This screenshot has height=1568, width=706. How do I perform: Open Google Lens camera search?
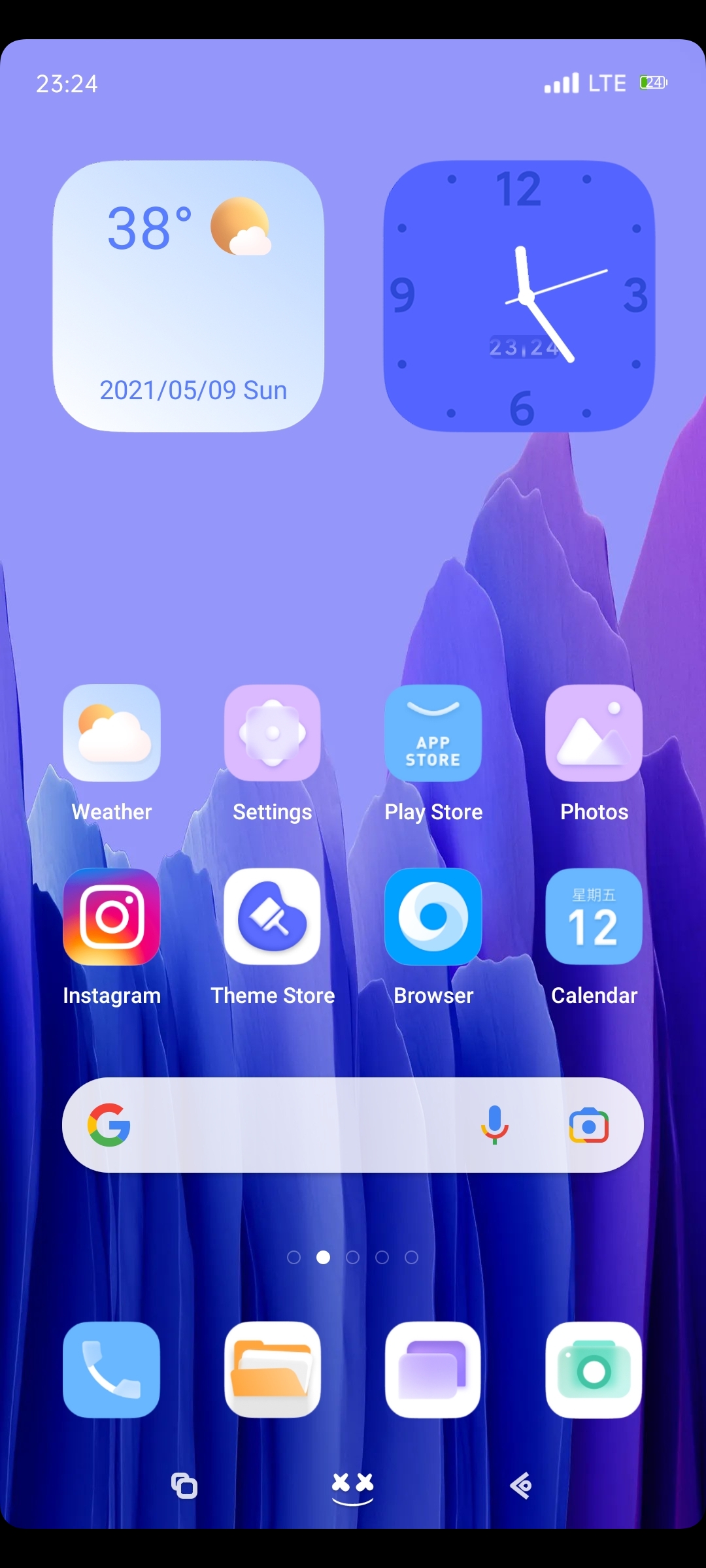[x=589, y=1125]
